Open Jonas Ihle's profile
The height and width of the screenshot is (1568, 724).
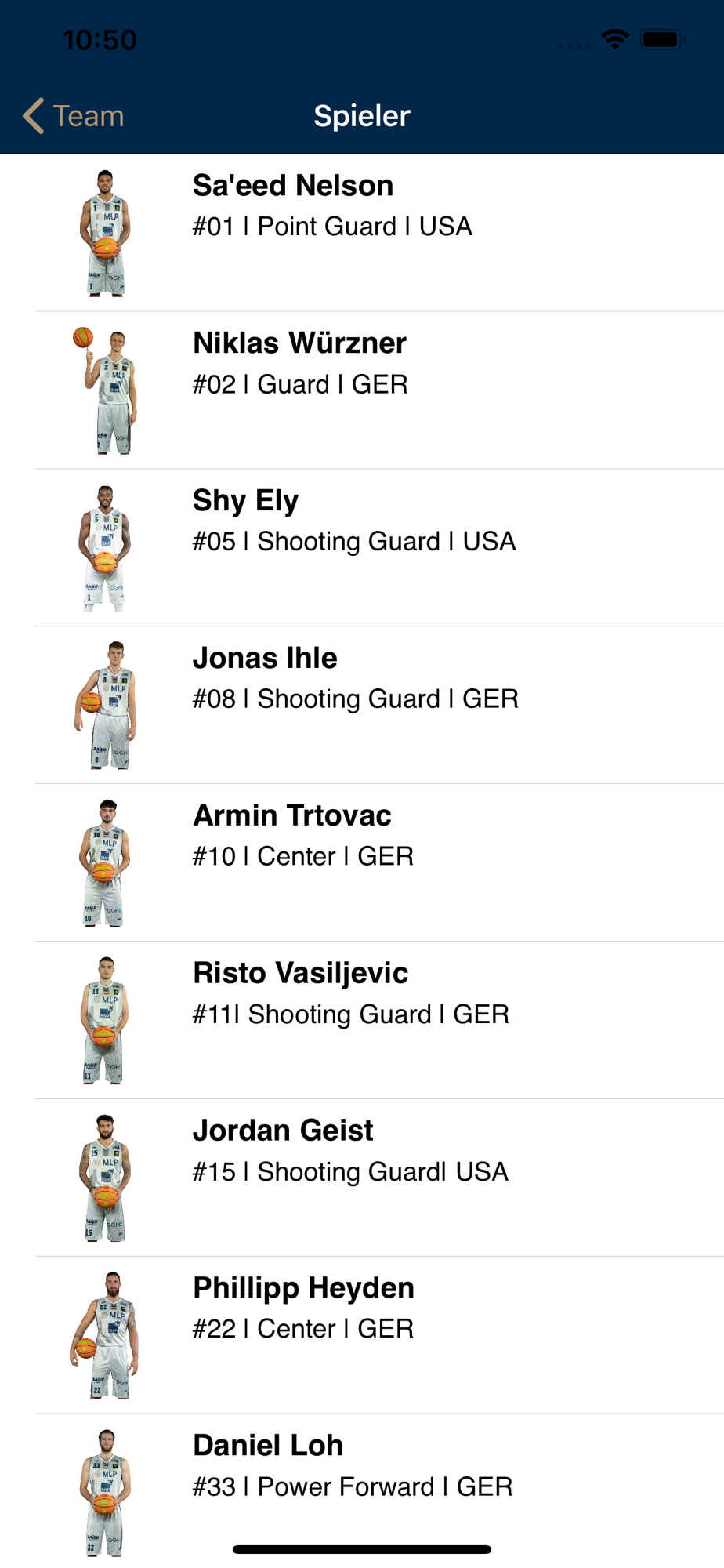click(362, 706)
